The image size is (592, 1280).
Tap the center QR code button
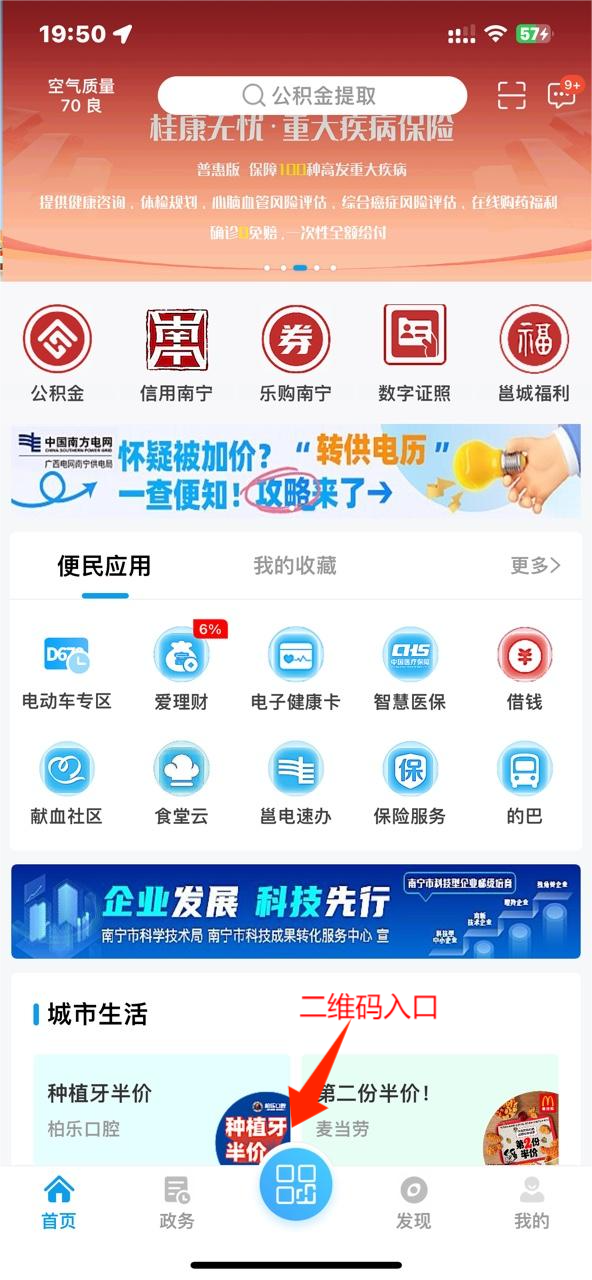[296, 1185]
